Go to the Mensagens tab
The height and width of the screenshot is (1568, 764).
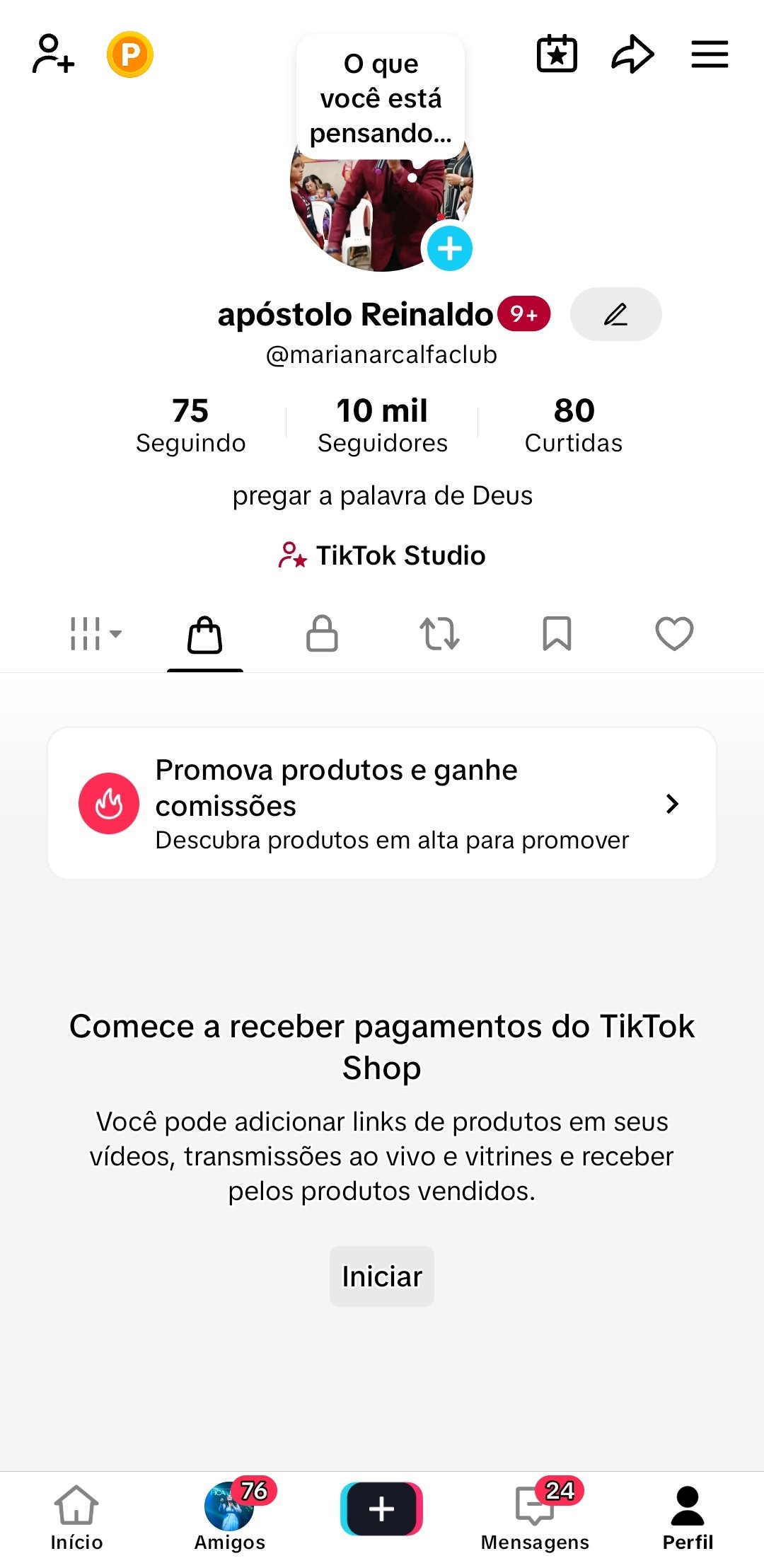tap(535, 1516)
